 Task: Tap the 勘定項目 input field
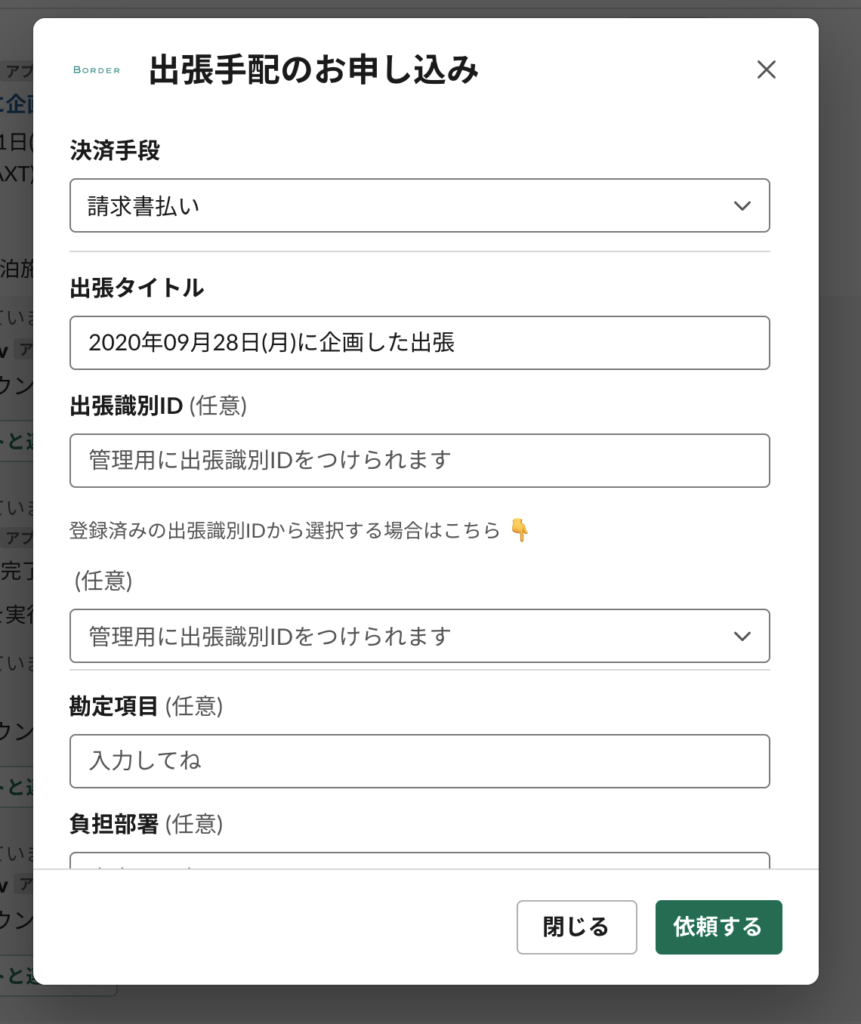tap(419, 761)
